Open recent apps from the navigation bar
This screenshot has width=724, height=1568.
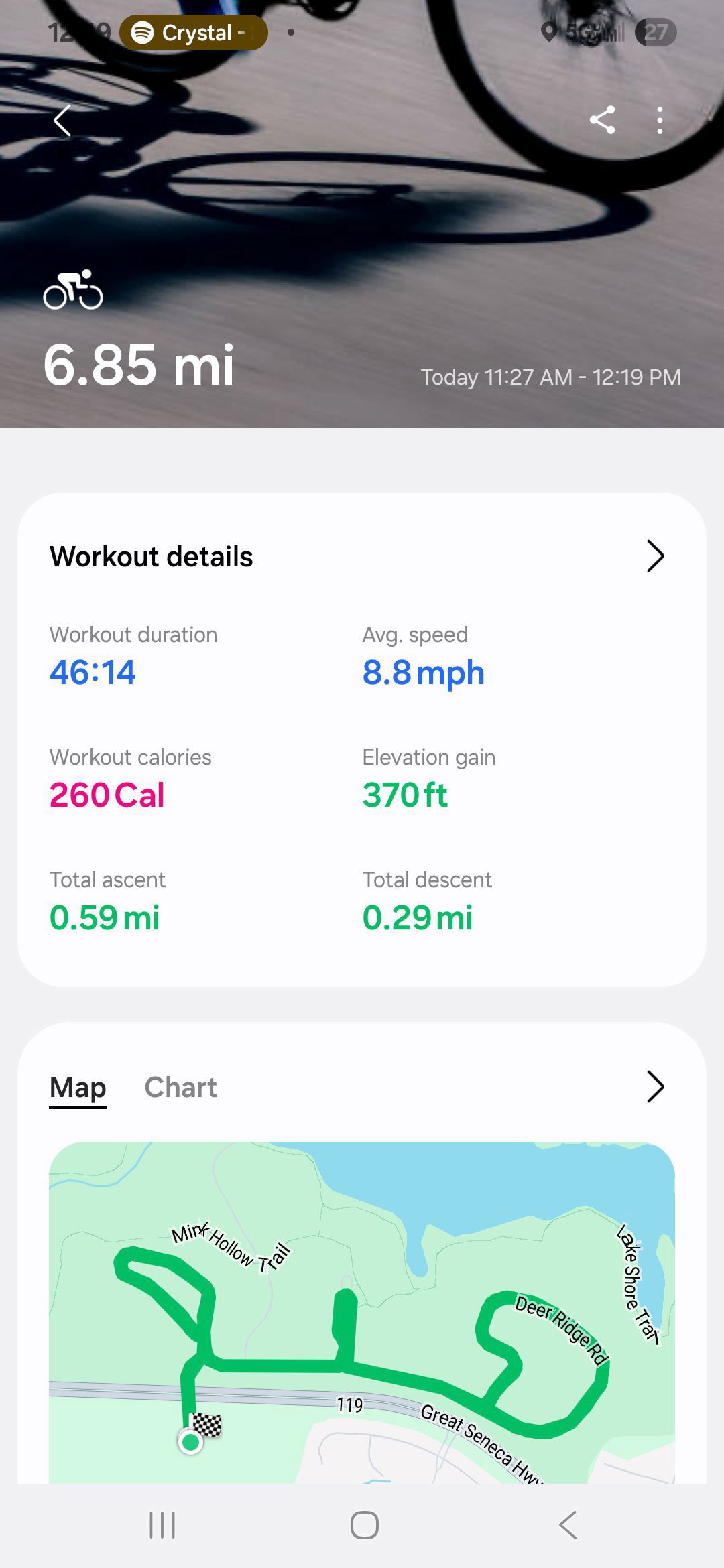click(162, 1525)
